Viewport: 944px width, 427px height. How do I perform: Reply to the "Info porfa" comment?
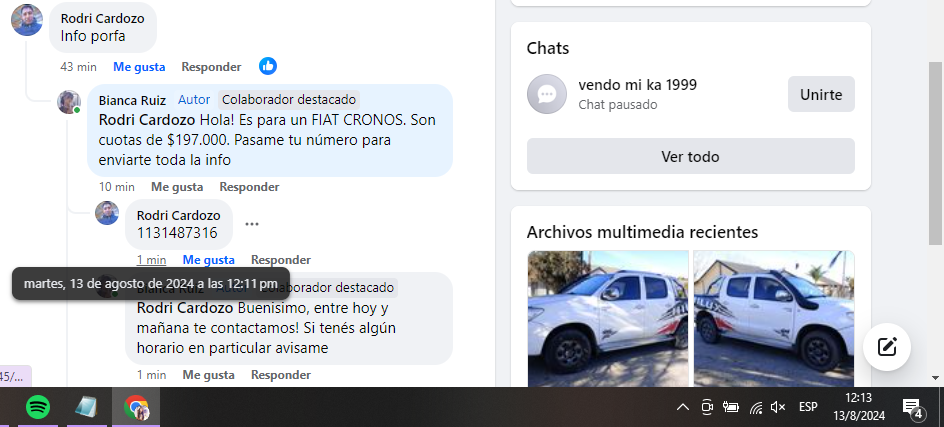[211, 67]
